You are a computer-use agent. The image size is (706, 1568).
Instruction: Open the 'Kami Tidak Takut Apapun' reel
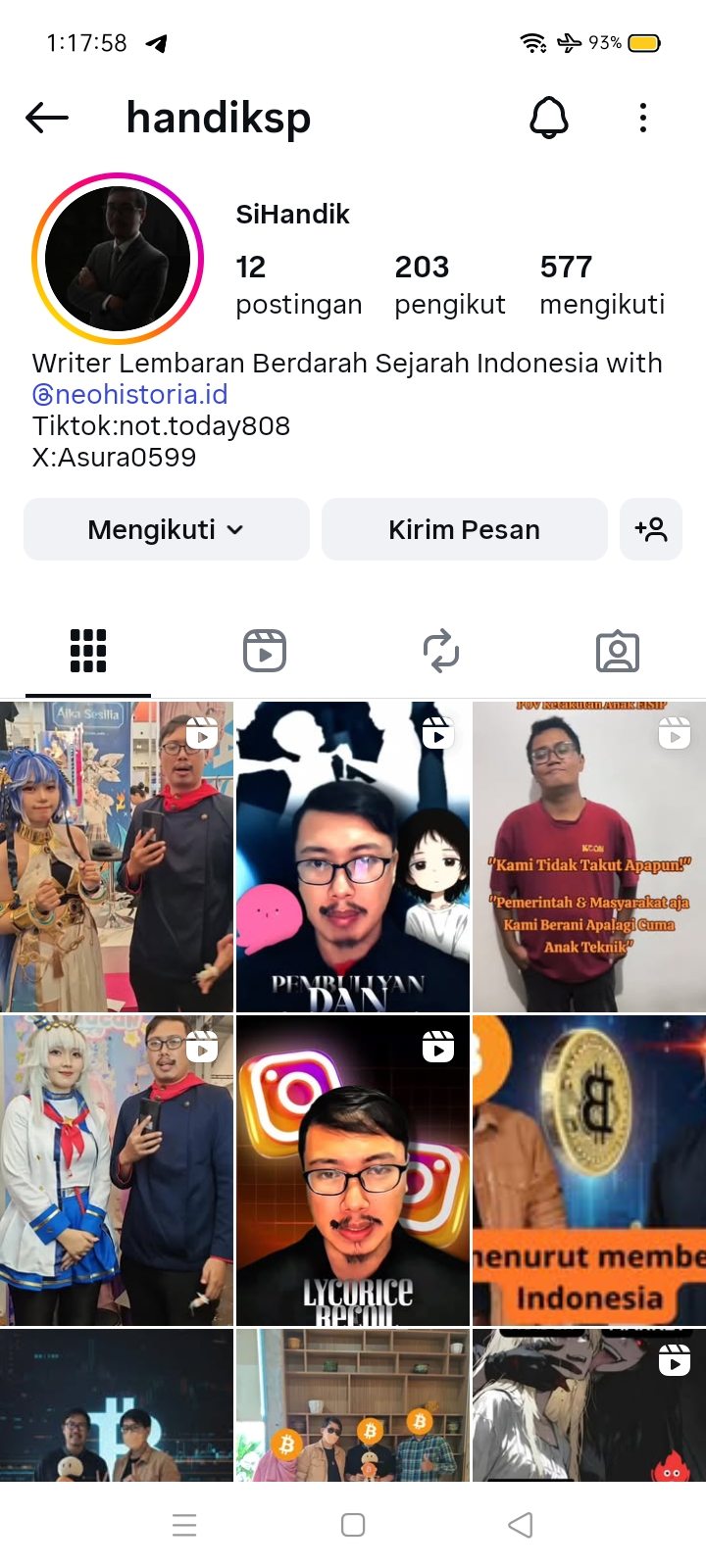point(588,857)
